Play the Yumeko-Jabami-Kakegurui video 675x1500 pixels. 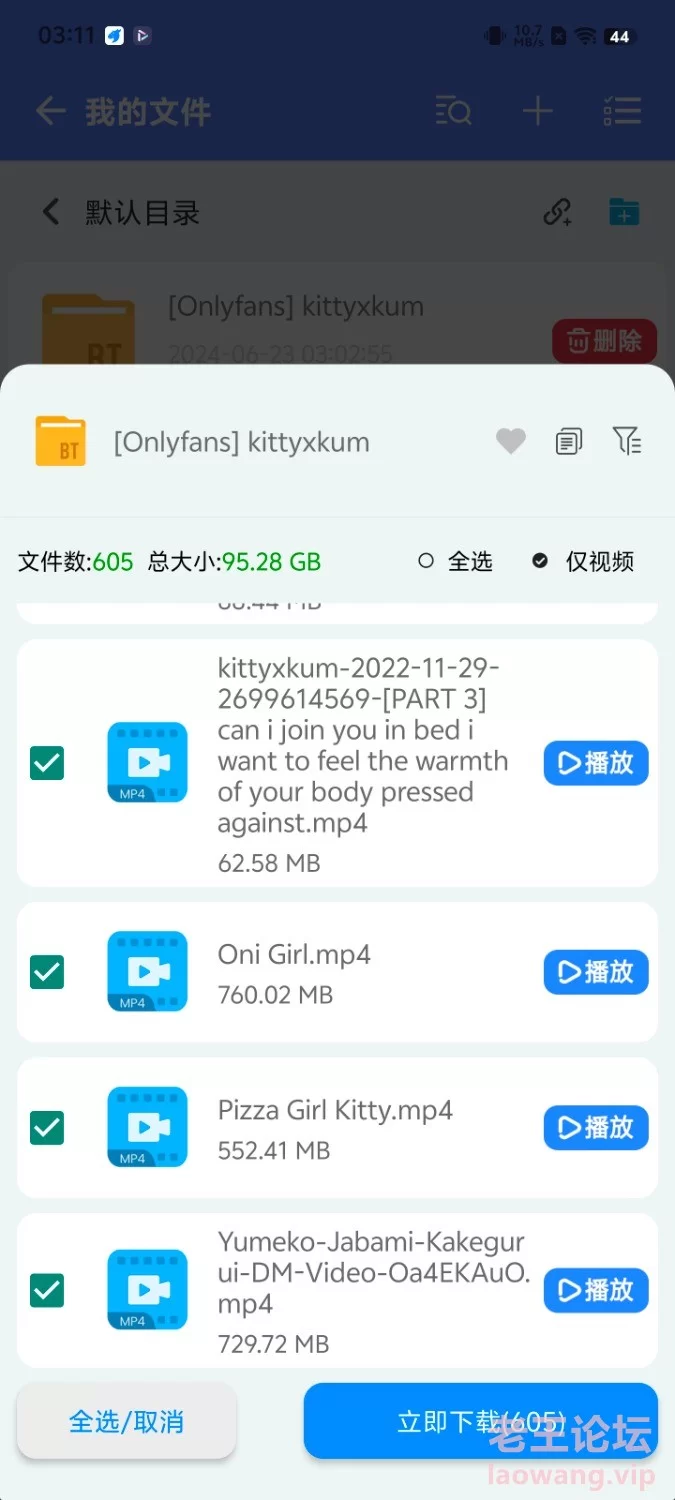[x=596, y=1291]
